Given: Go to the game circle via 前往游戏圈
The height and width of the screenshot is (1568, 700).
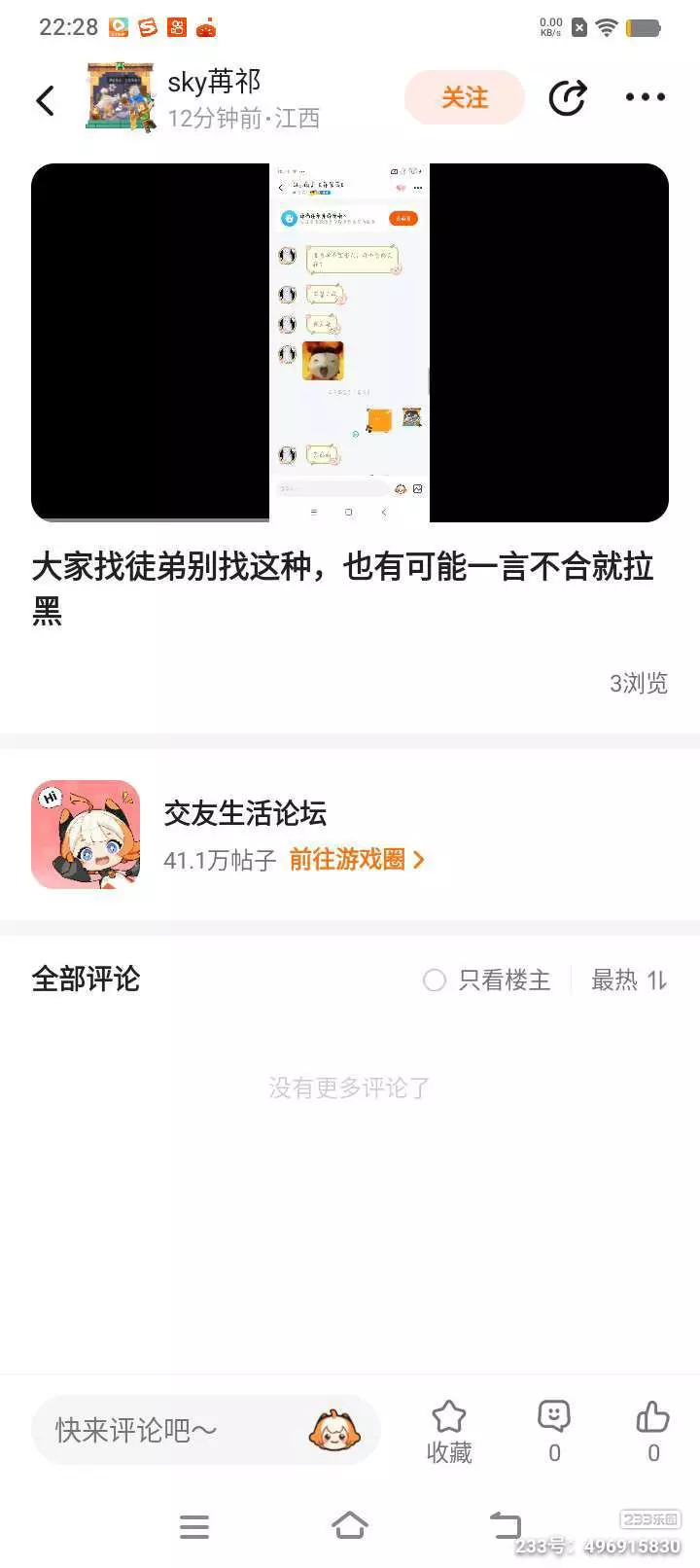Looking at the screenshot, I should pyautogui.click(x=357, y=859).
